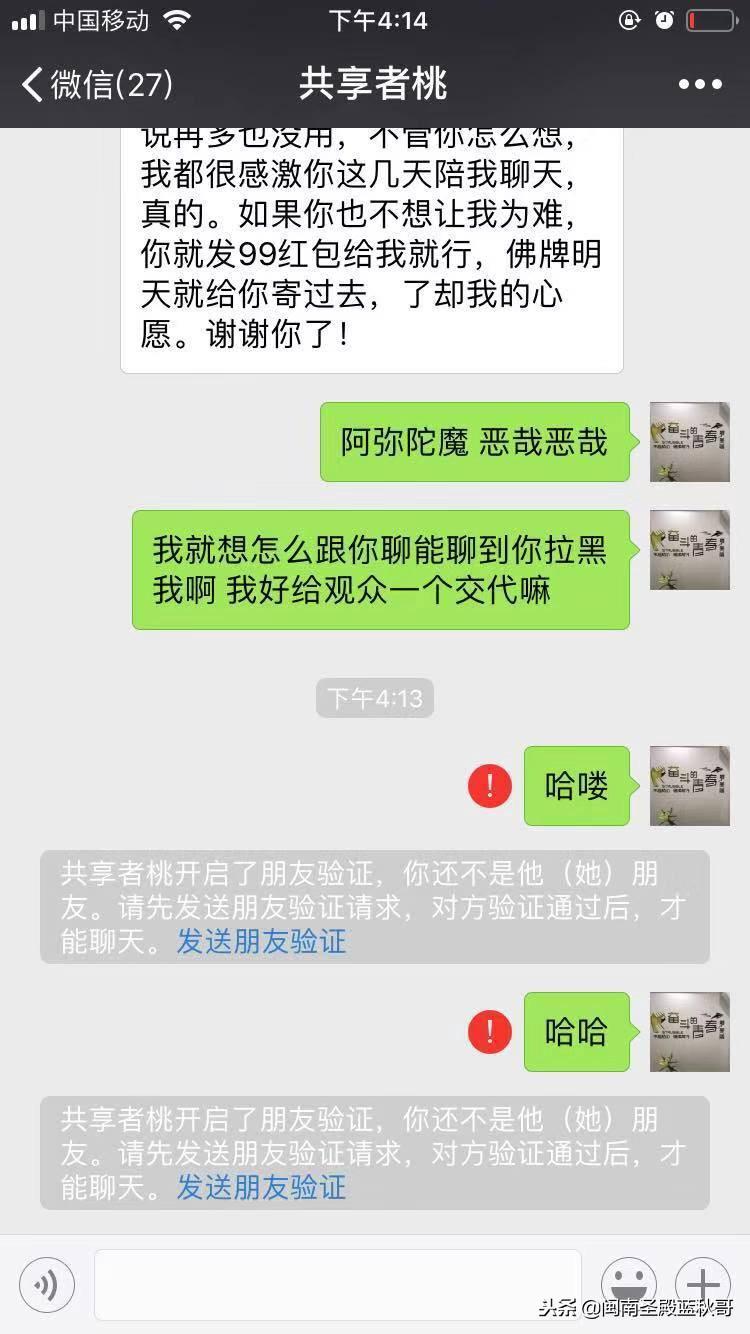Switch to voice message input
750x1334 pixels.
tap(47, 1283)
